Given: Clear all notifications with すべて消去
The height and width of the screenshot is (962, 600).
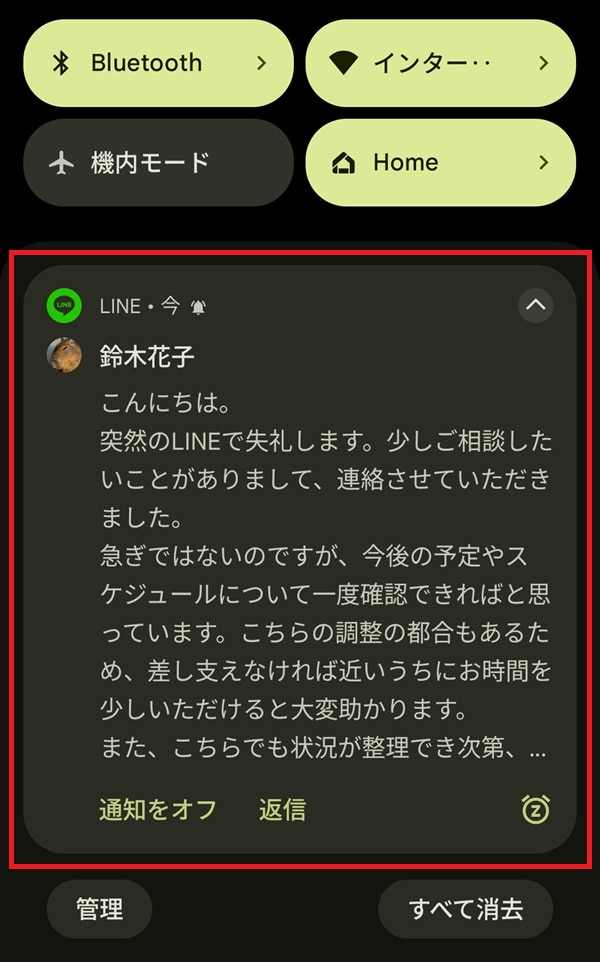Looking at the screenshot, I should tap(465, 909).
